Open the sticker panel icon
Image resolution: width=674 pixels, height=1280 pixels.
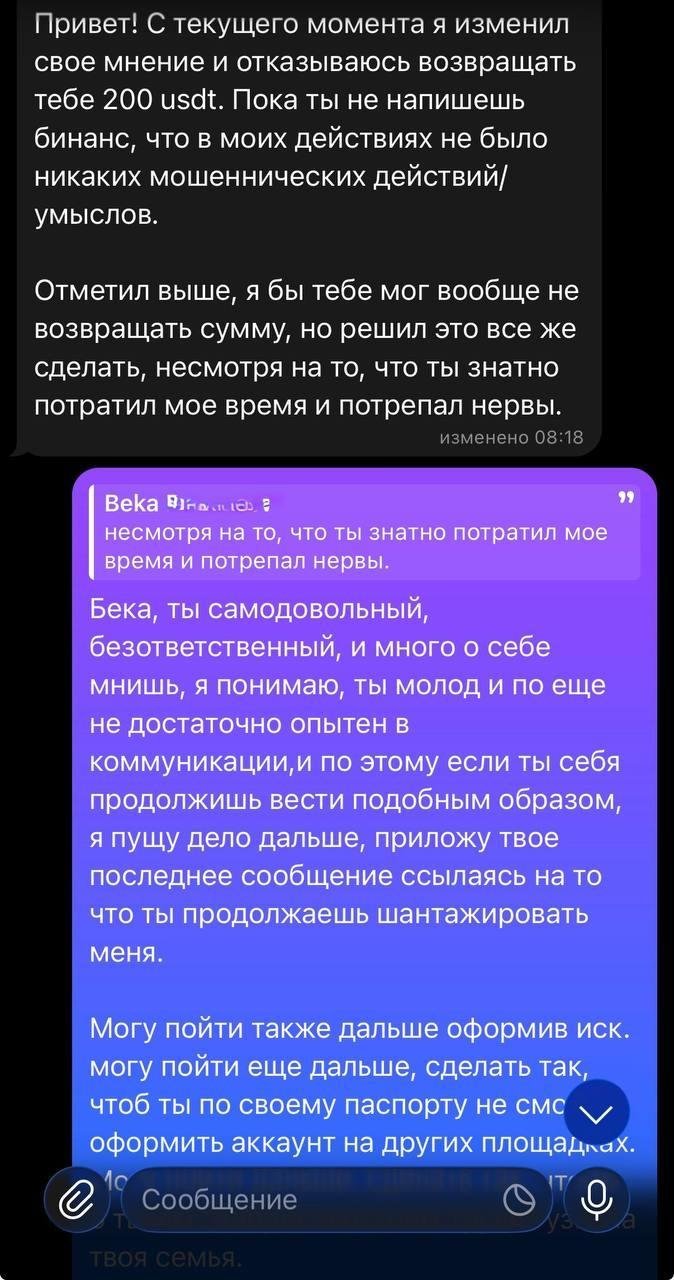tap(520, 1199)
